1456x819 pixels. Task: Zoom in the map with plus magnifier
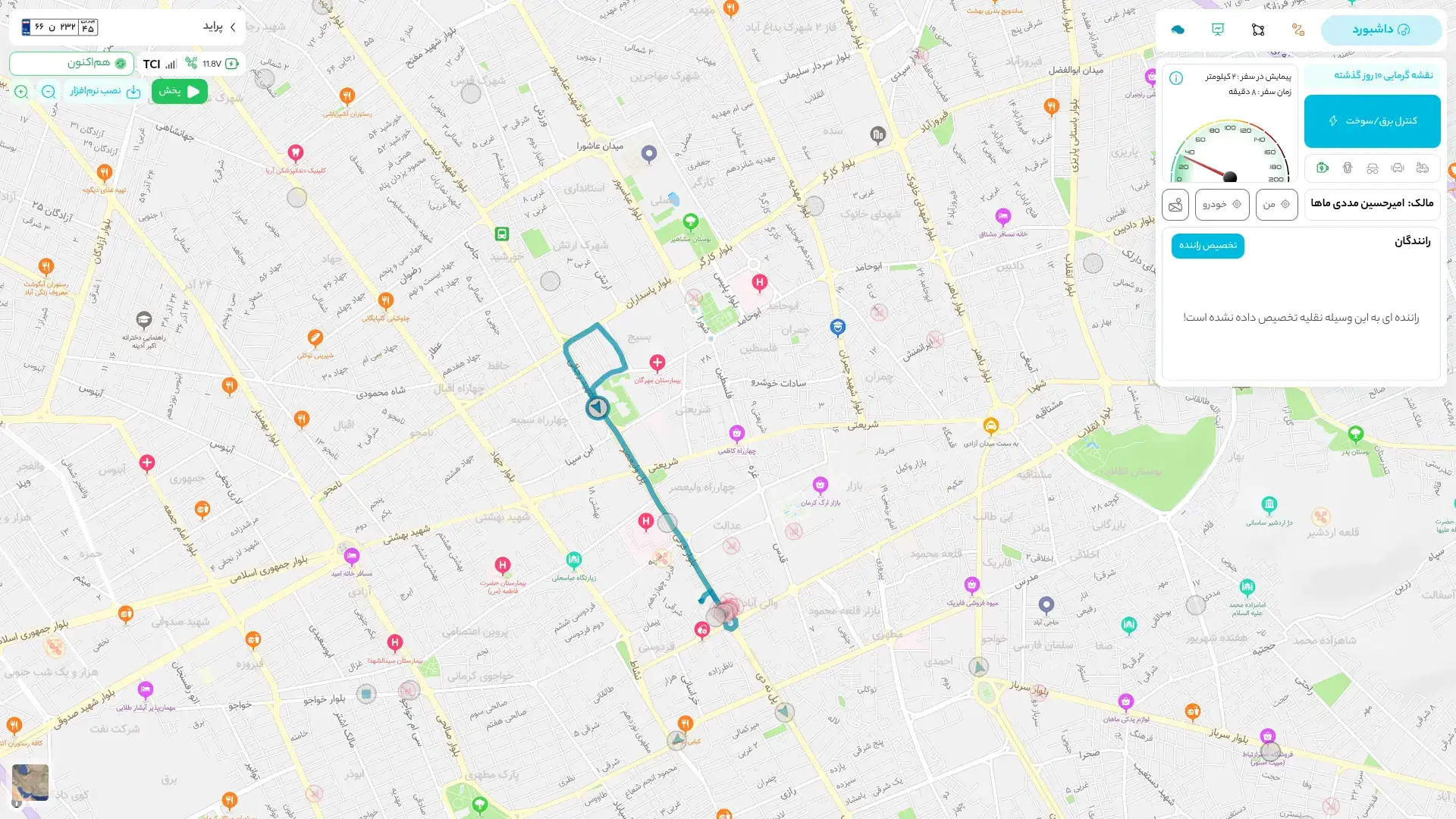[x=21, y=92]
